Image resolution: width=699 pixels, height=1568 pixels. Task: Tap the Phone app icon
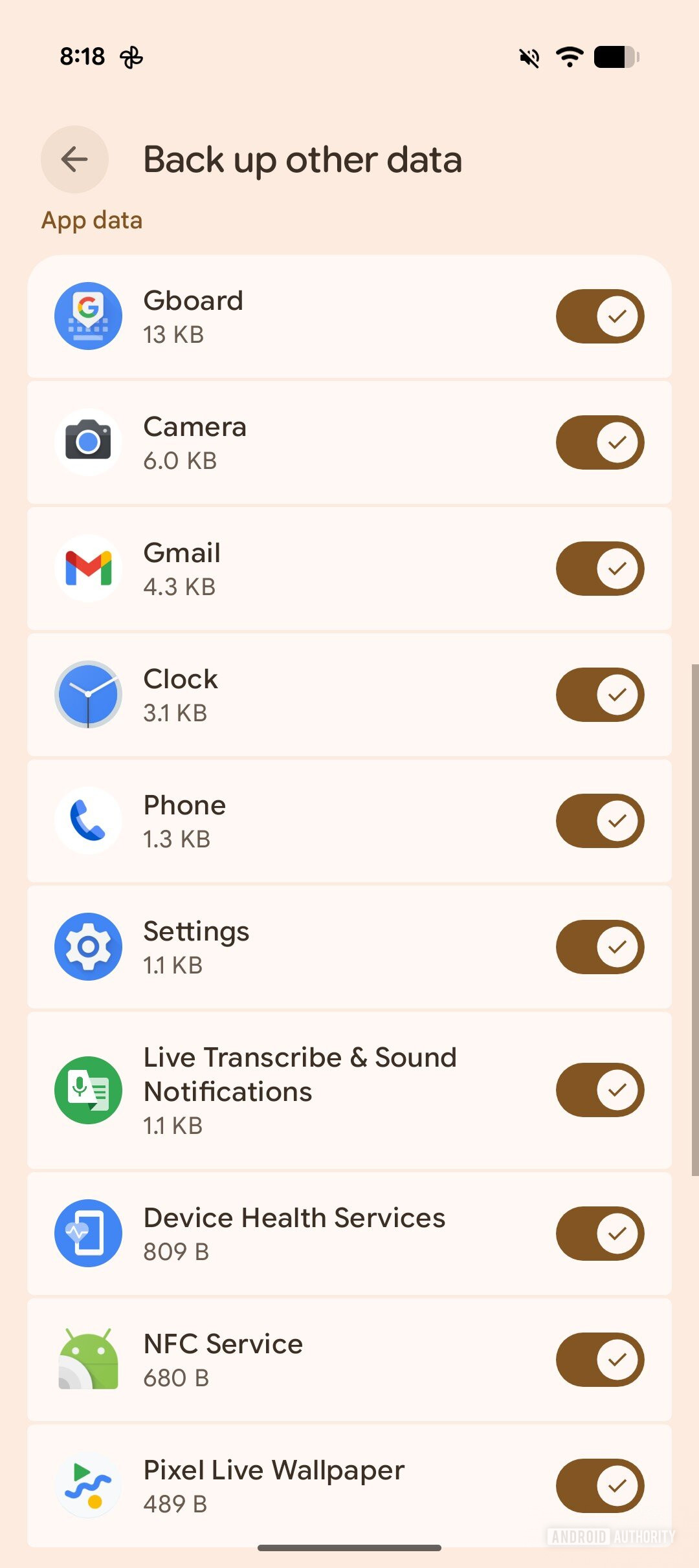[x=88, y=820]
